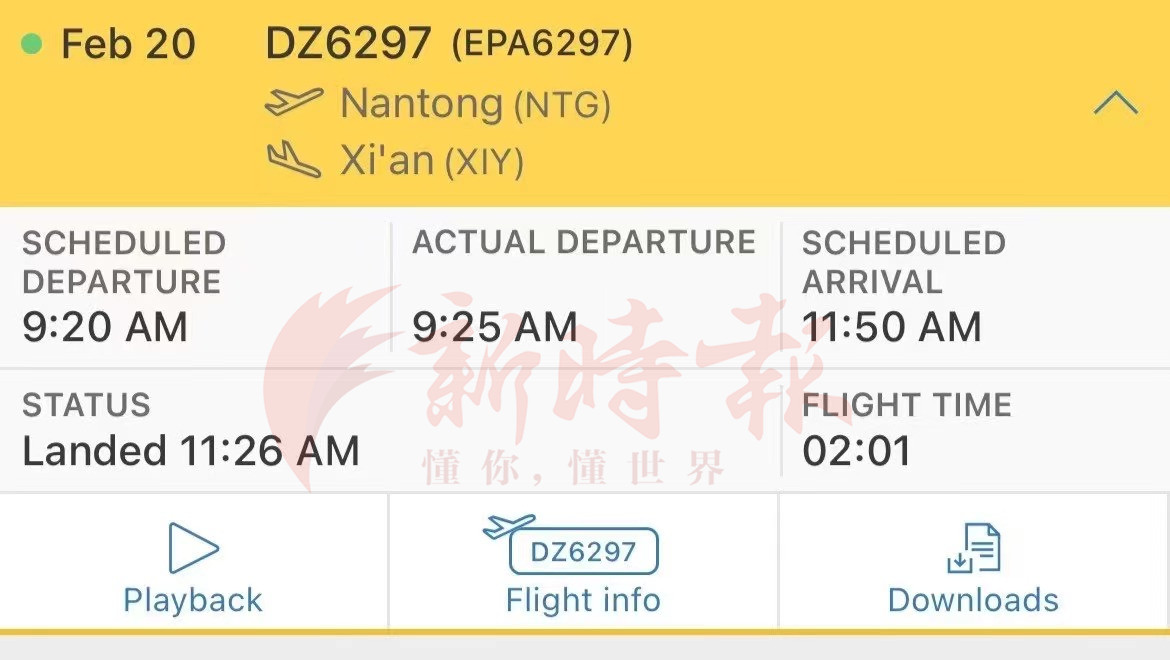
Task: Open the Downloads option
Action: tap(973, 565)
